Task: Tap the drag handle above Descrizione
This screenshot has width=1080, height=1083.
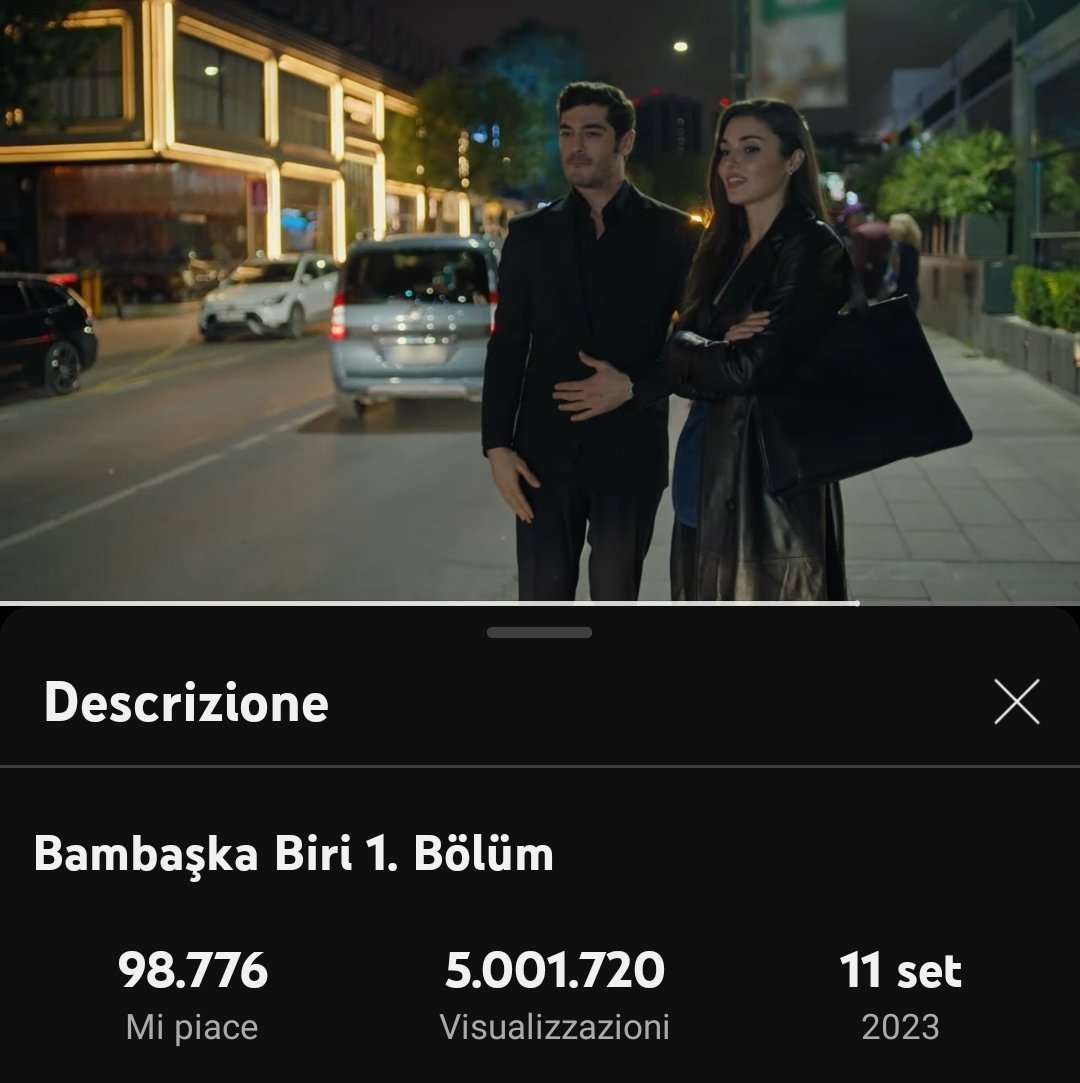Action: (539, 632)
